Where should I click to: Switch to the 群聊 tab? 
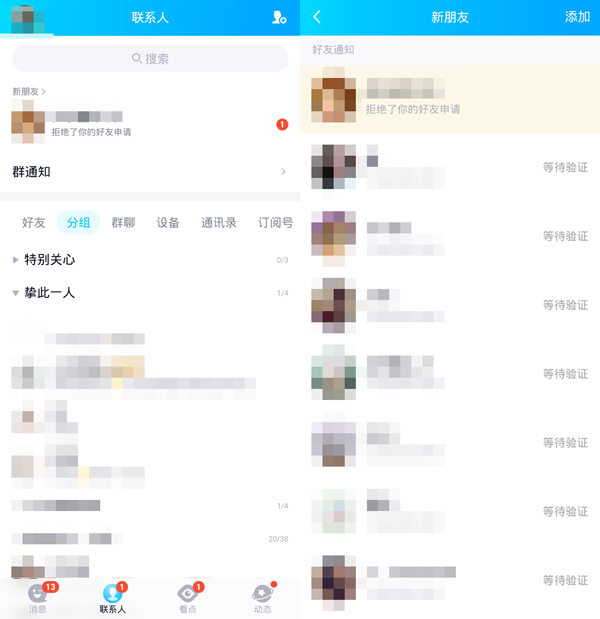(x=123, y=222)
